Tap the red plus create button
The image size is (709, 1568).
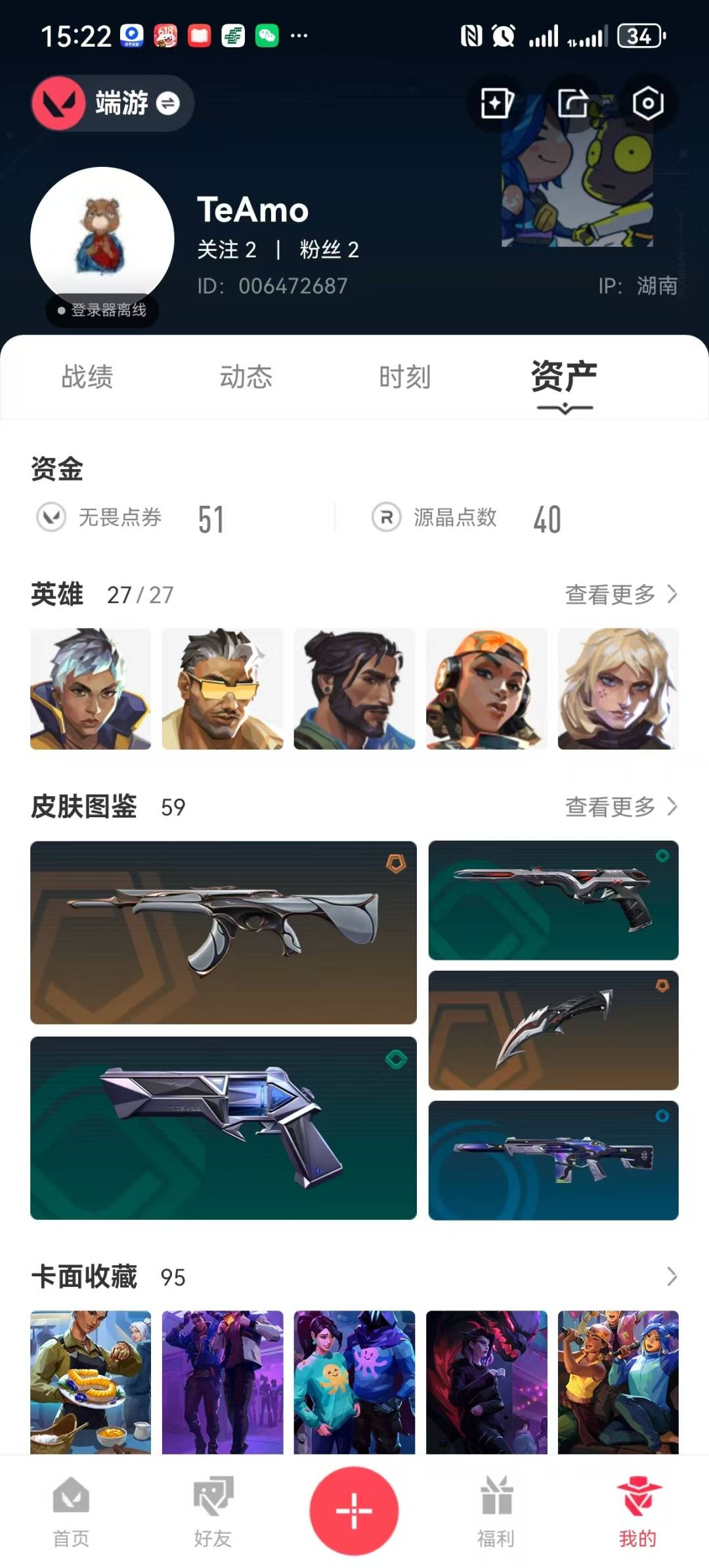pyautogui.click(x=354, y=1510)
